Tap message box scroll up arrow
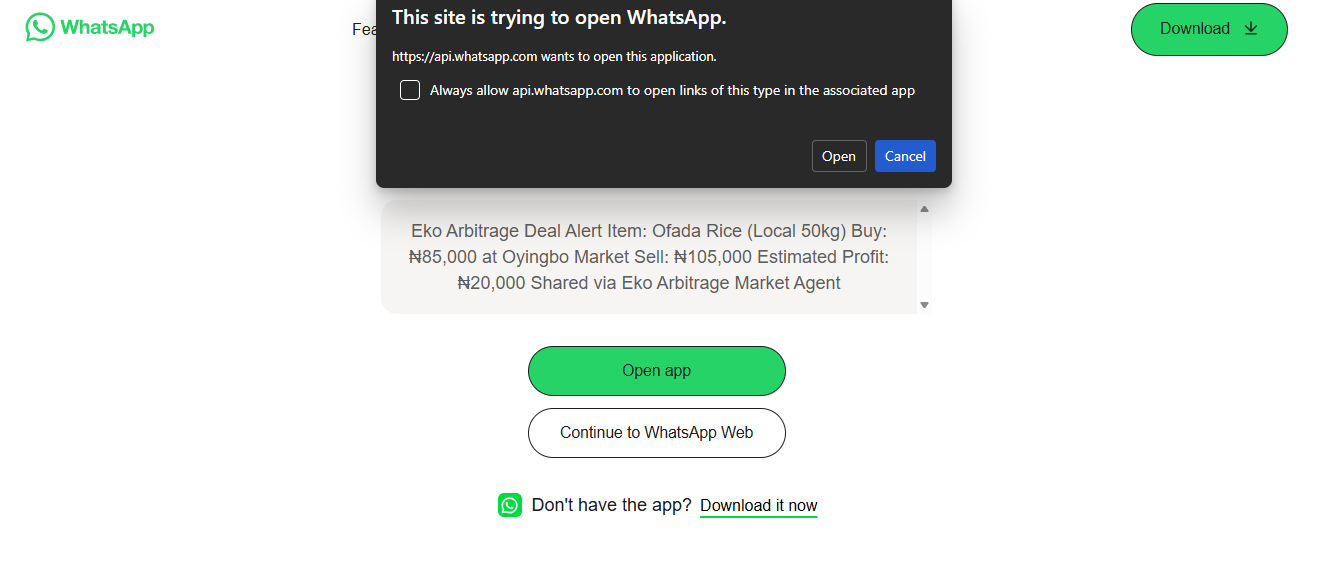Screen dimensions: 1323x572 pos(925,209)
